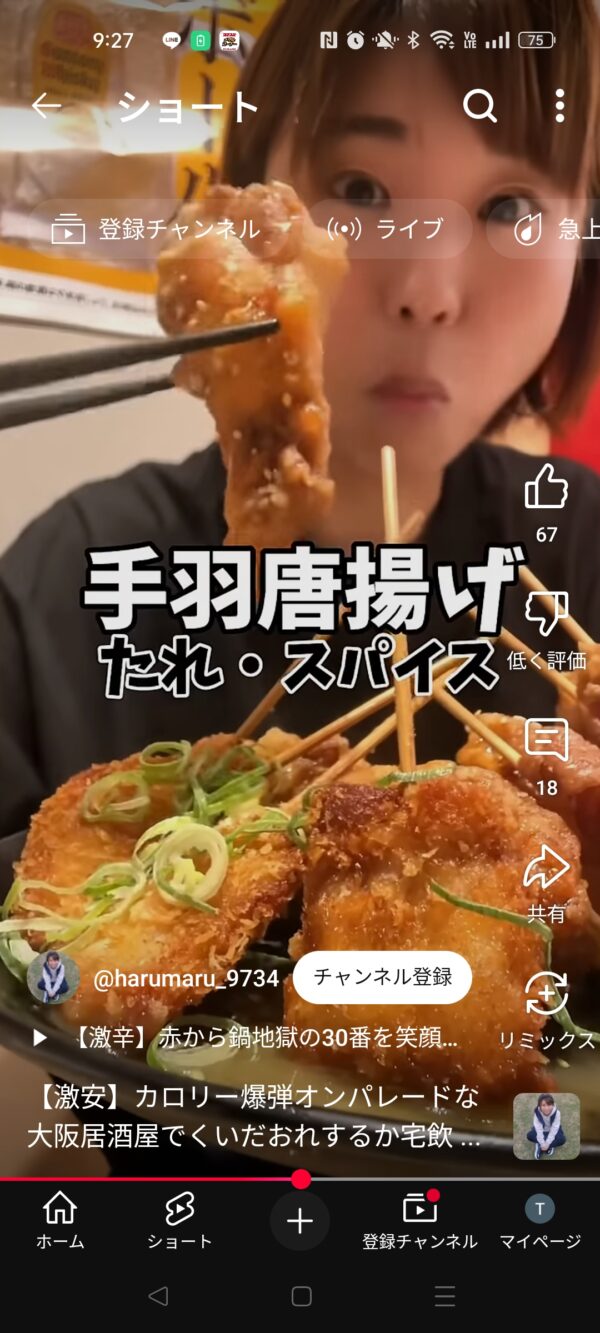600x1333 pixels.
Task: Open 登録チャンネル tab in bottom bar
Action: [420, 1221]
